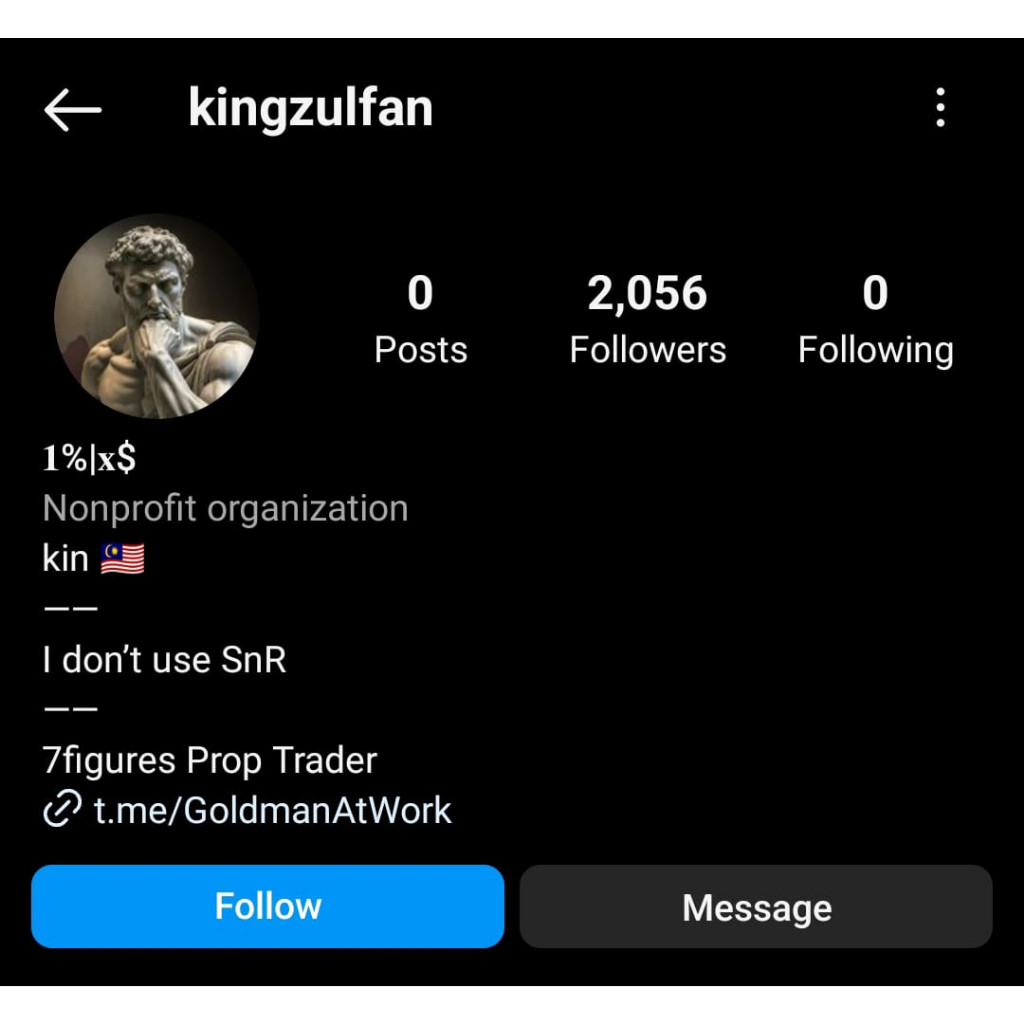Message kingzulfan
The width and height of the screenshot is (1024, 1024).
[x=756, y=907]
